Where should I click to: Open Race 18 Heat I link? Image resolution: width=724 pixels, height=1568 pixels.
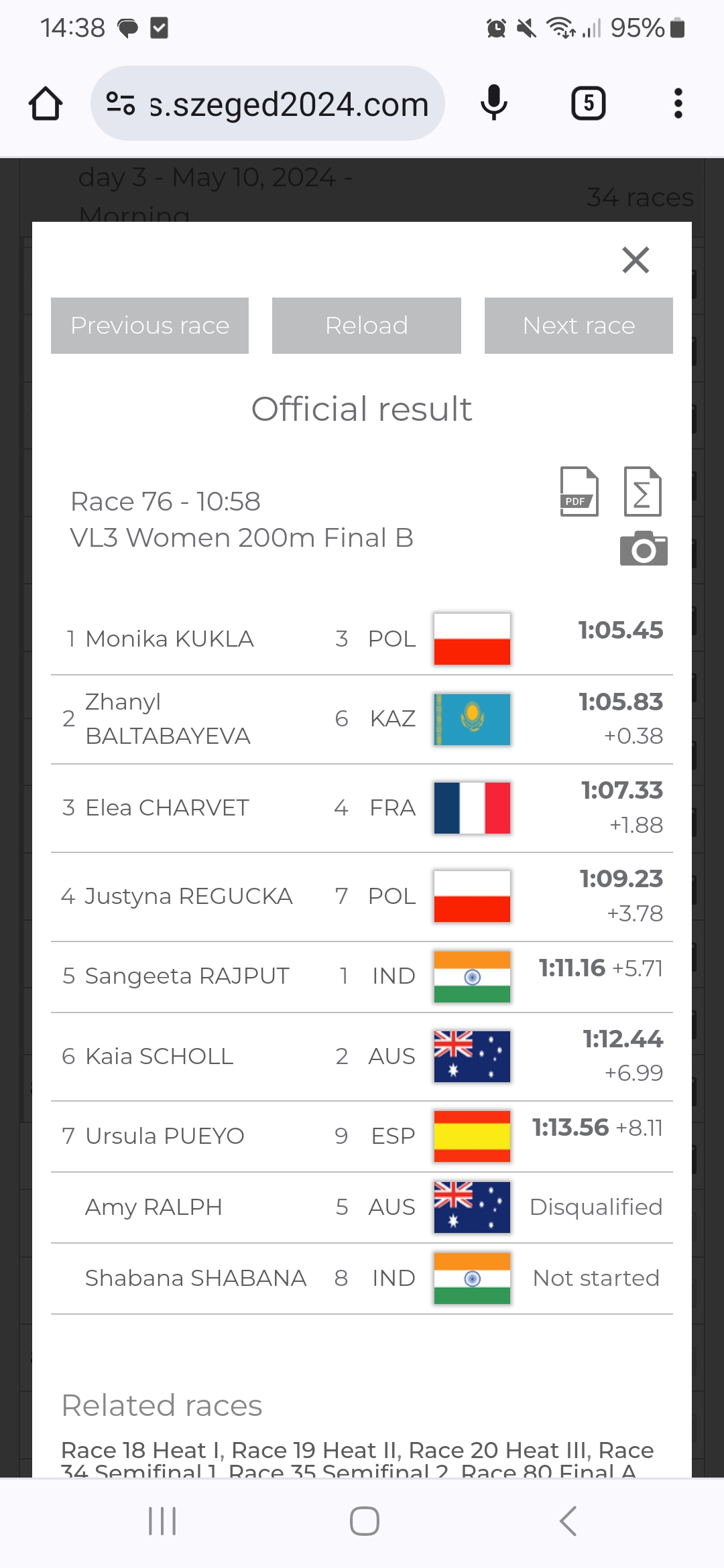[142, 1450]
